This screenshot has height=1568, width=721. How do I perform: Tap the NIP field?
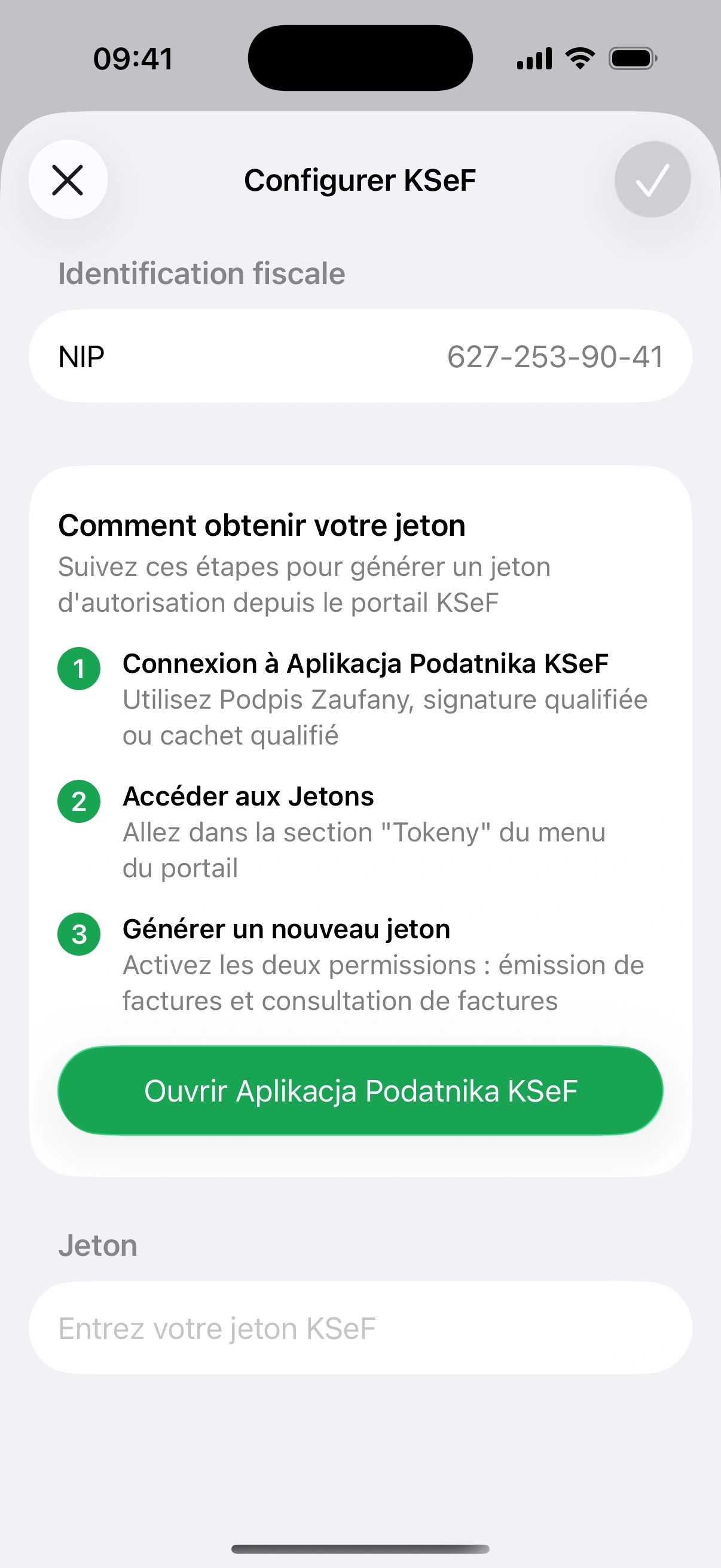360,356
